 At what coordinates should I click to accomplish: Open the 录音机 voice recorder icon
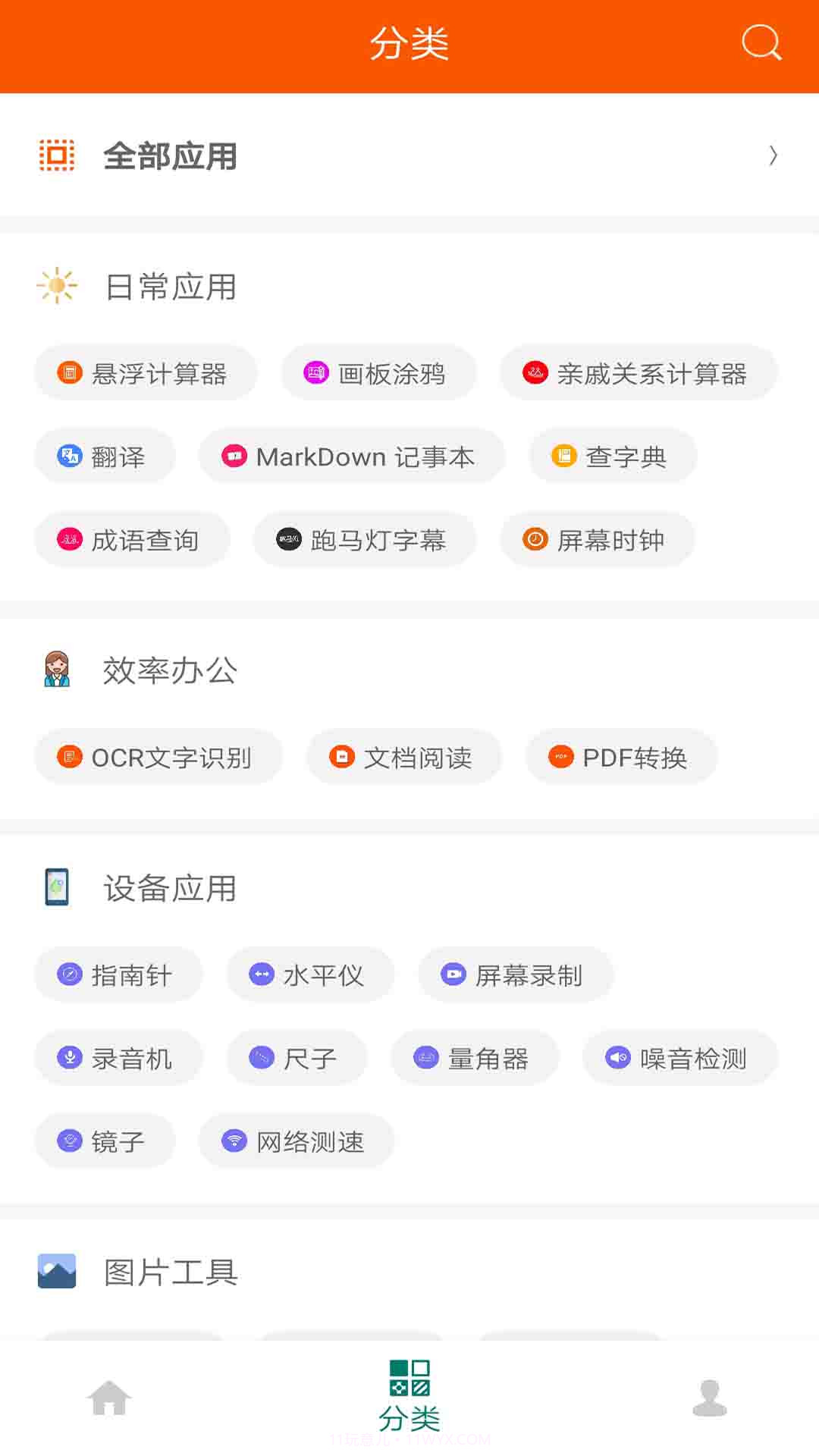(118, 1057)
